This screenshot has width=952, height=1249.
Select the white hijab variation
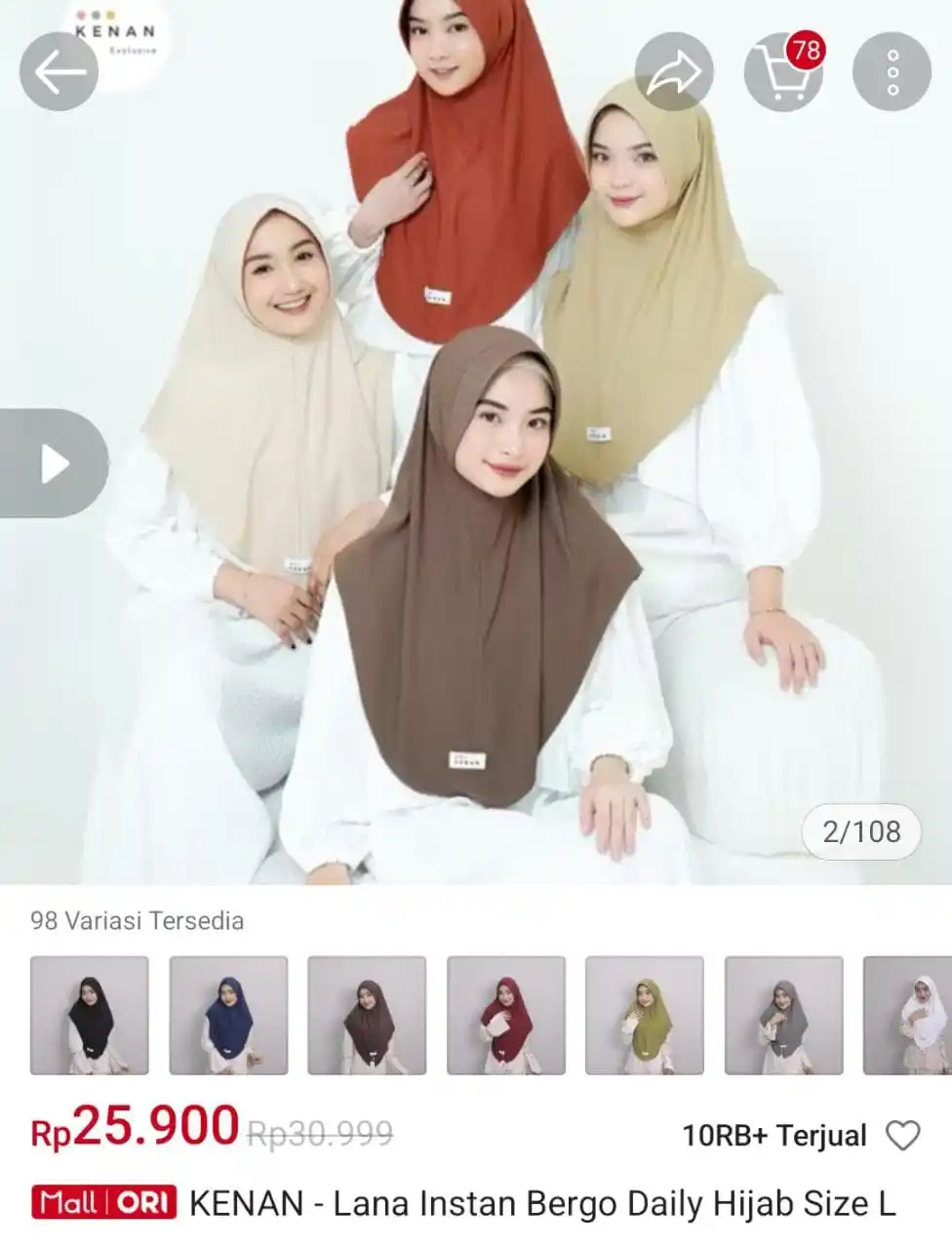909,1015
